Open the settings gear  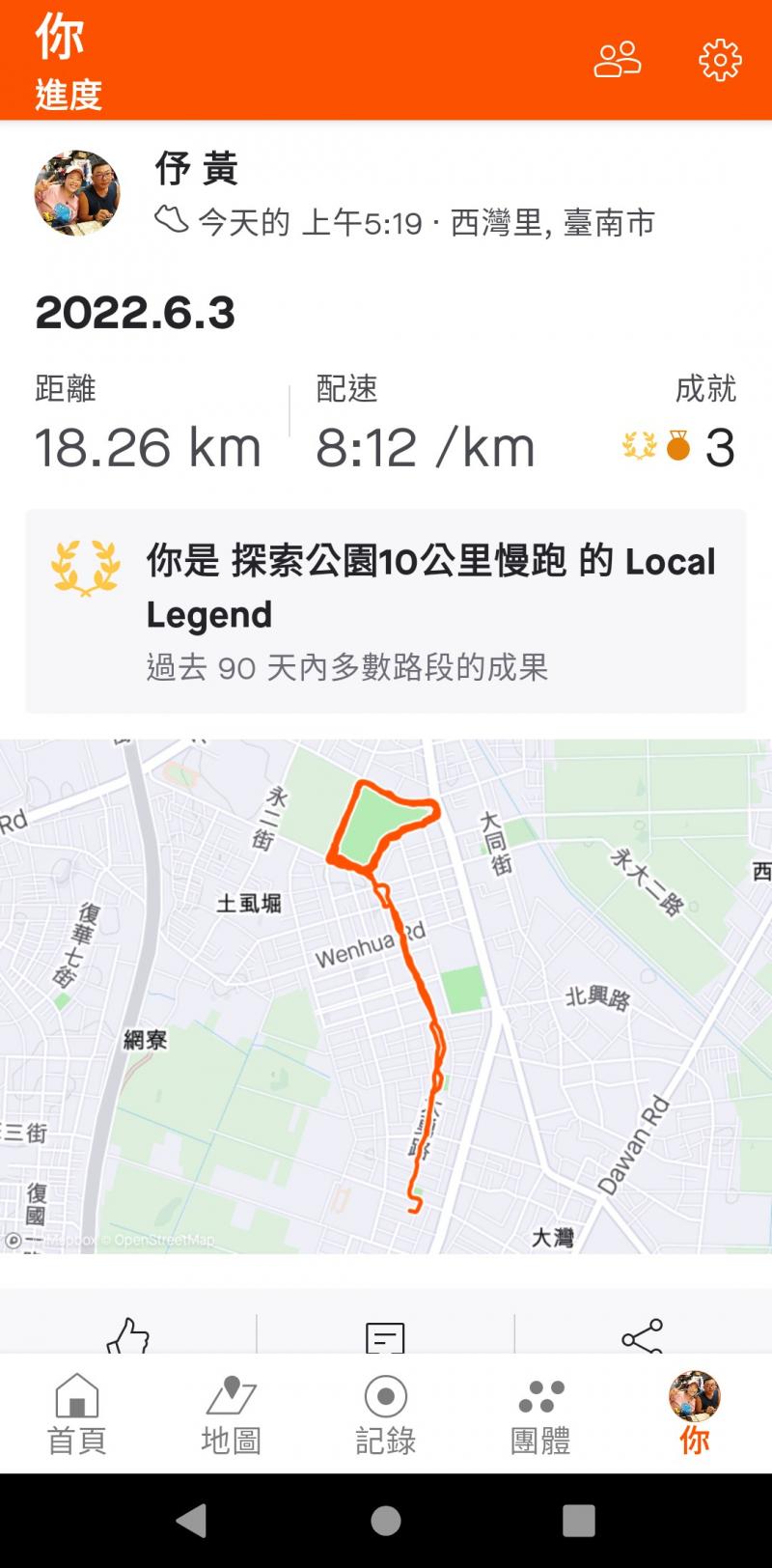click(x=720, y=60)
